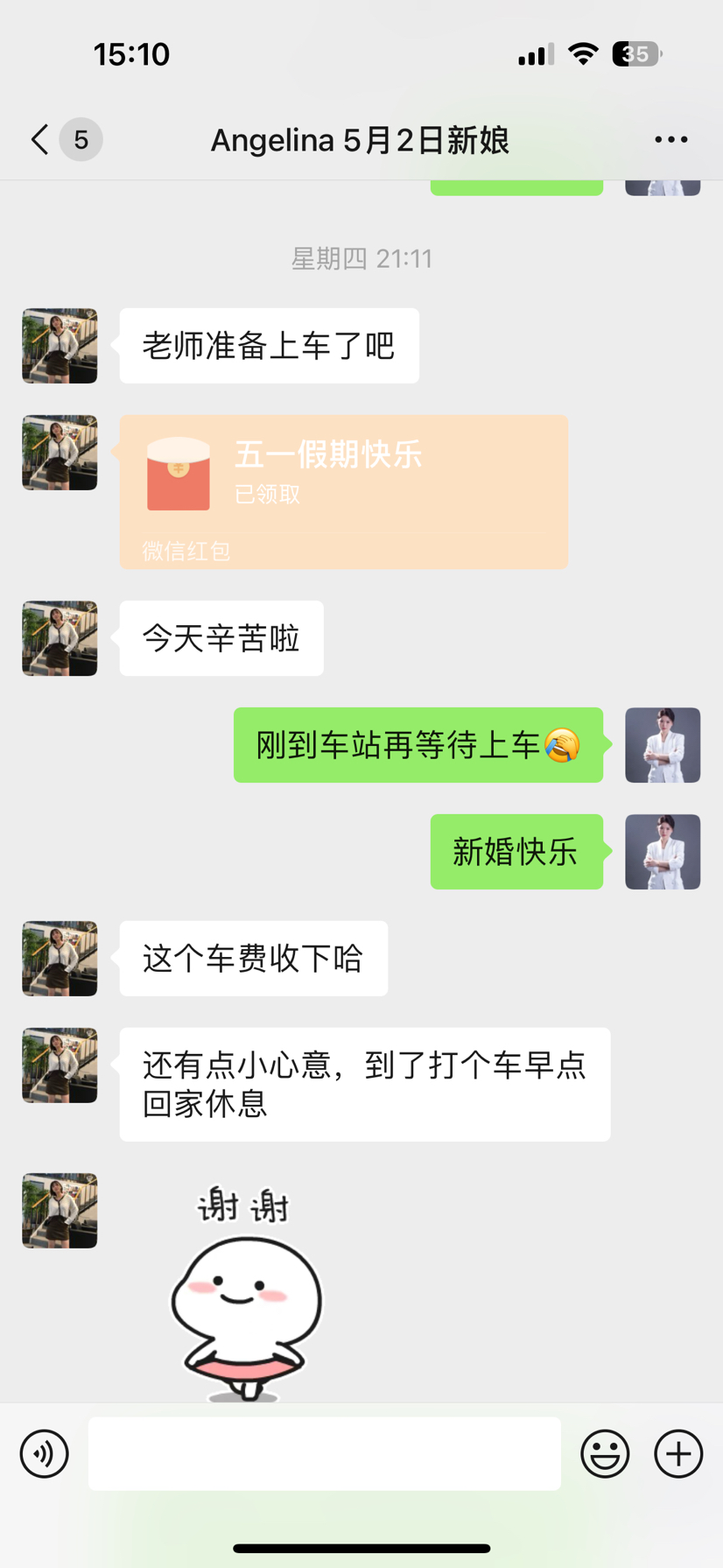
Task: Go back to the chat list
Action: (39, 139)
